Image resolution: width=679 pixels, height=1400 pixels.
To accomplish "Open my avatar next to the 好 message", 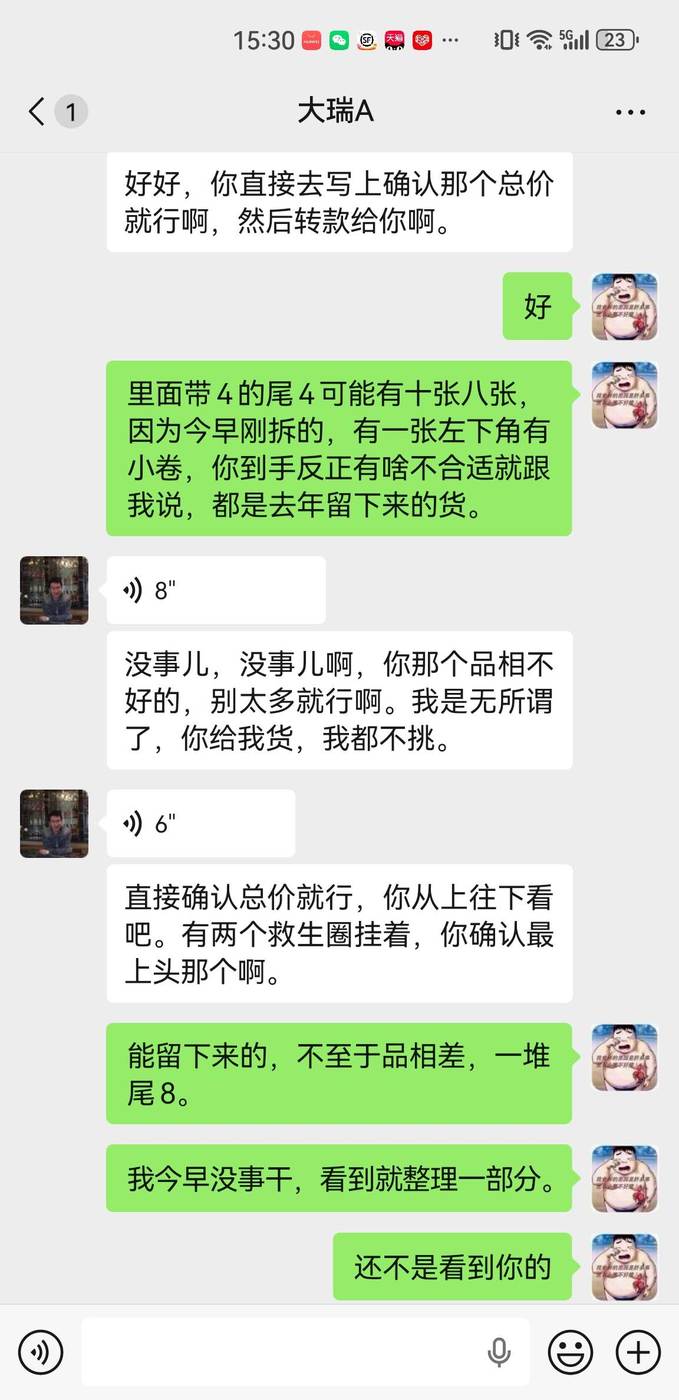I will (624, 306).
